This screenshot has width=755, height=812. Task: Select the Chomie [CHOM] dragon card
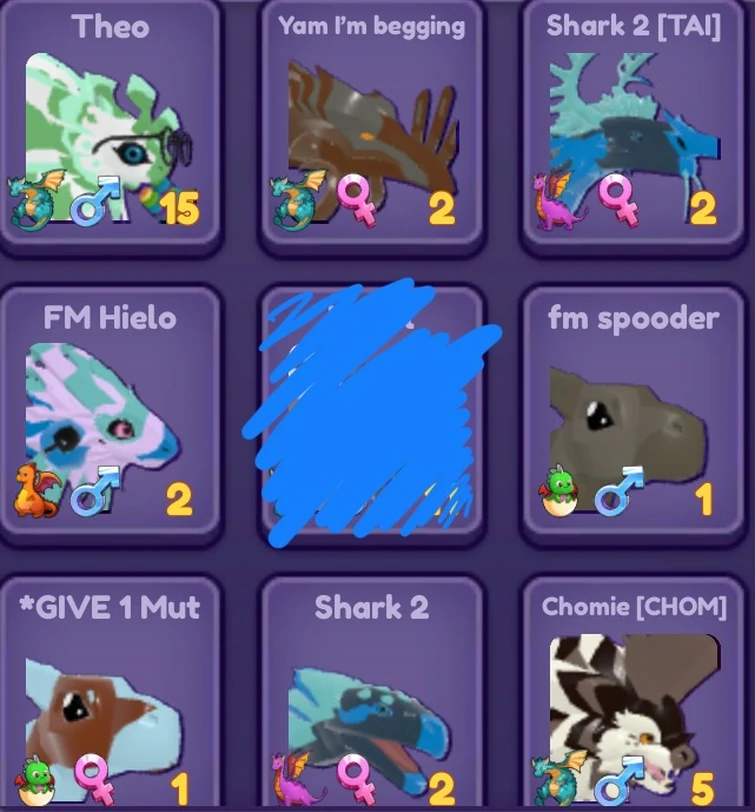[633, 700]
